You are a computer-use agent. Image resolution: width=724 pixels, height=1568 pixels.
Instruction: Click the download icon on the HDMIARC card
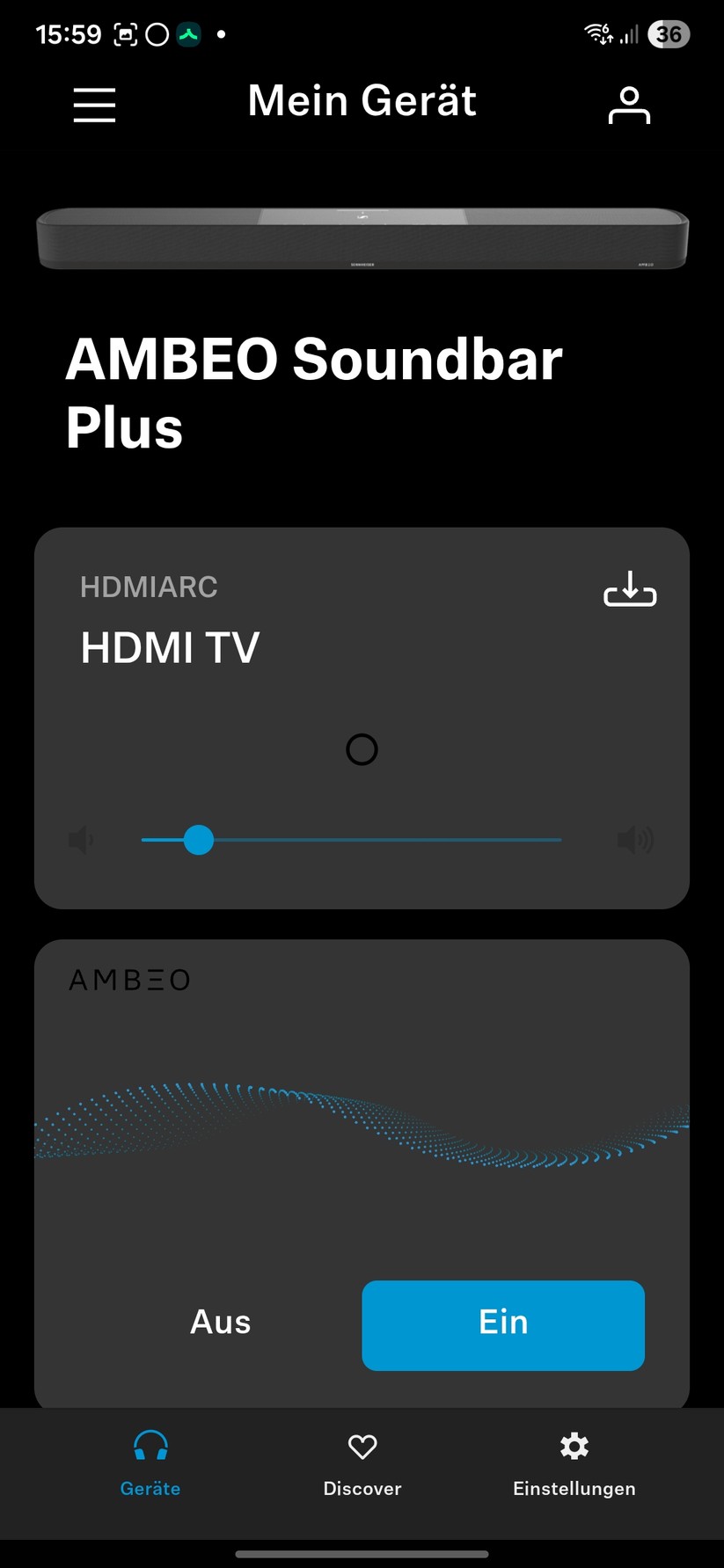point(630,589)
